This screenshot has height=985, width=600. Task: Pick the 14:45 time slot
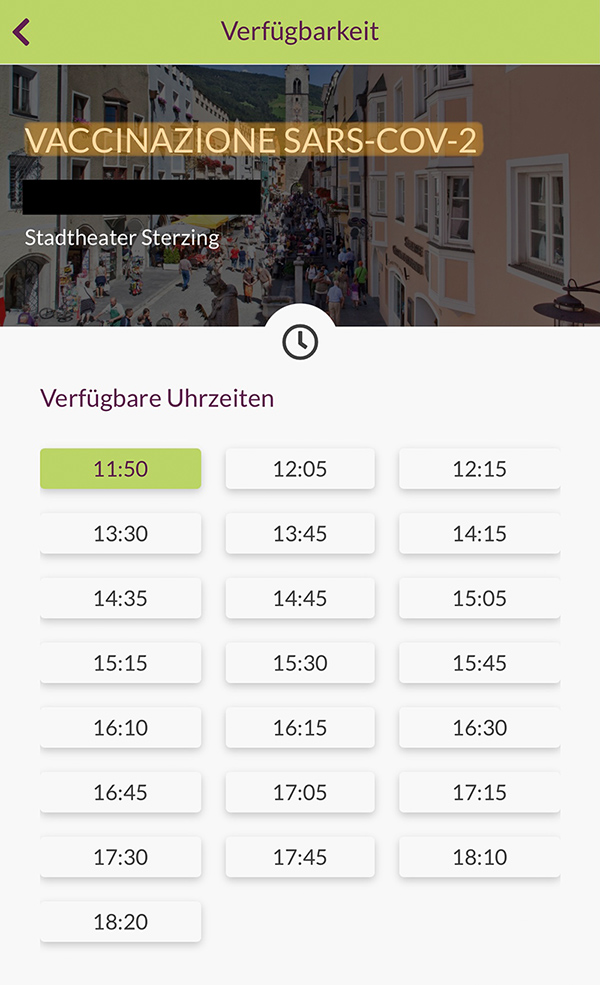click(300, 598)
